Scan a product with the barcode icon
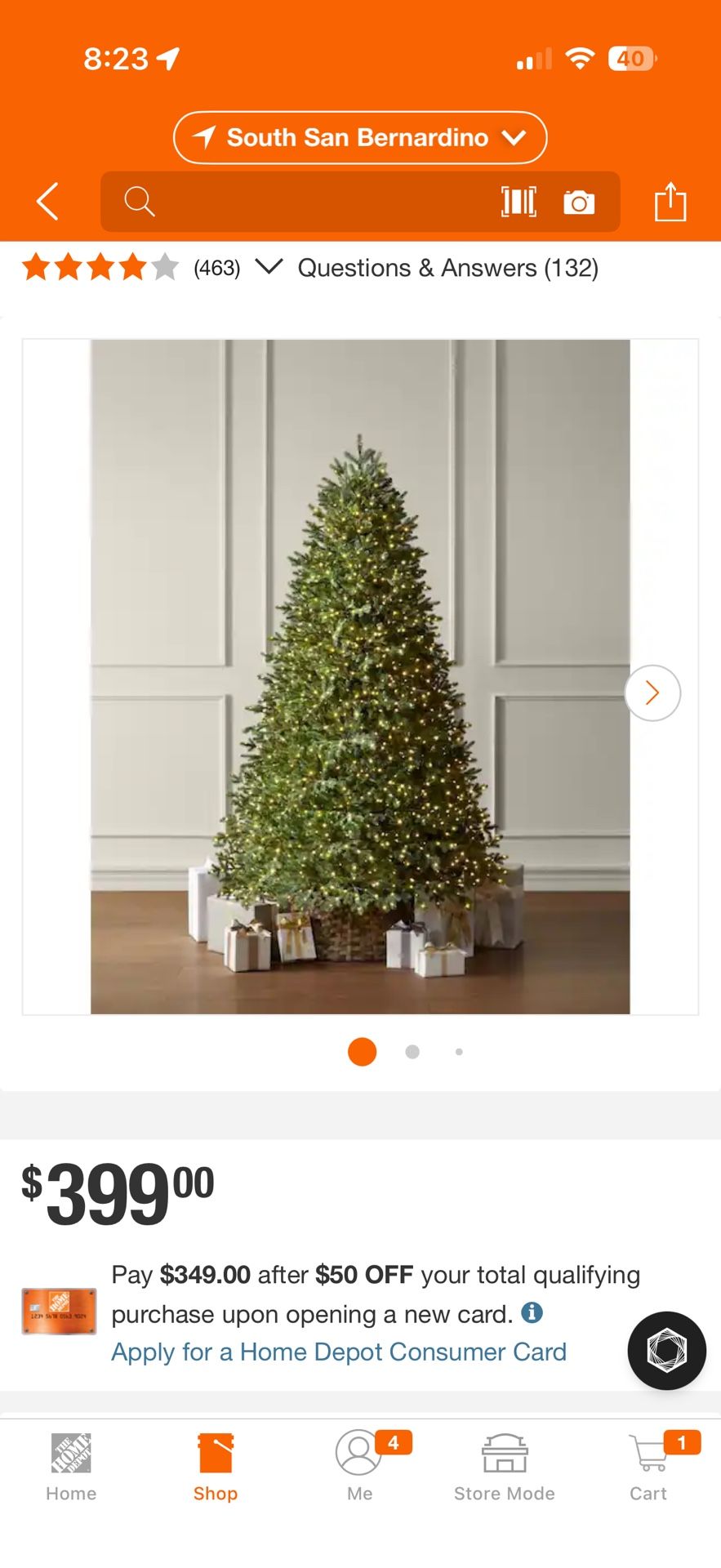Screen dimensions: 721x1568 (x=518, y=201)
